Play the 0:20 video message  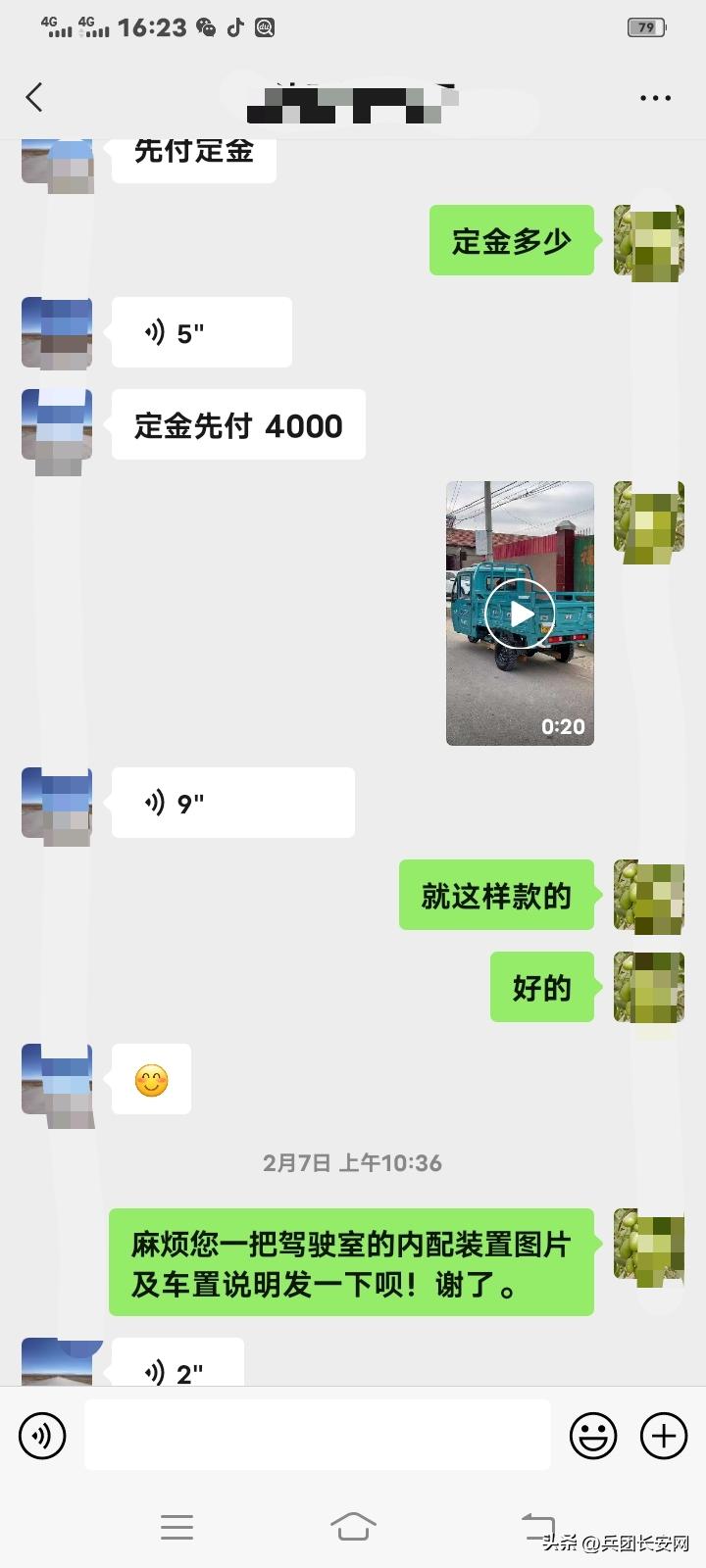pos(520,613)
